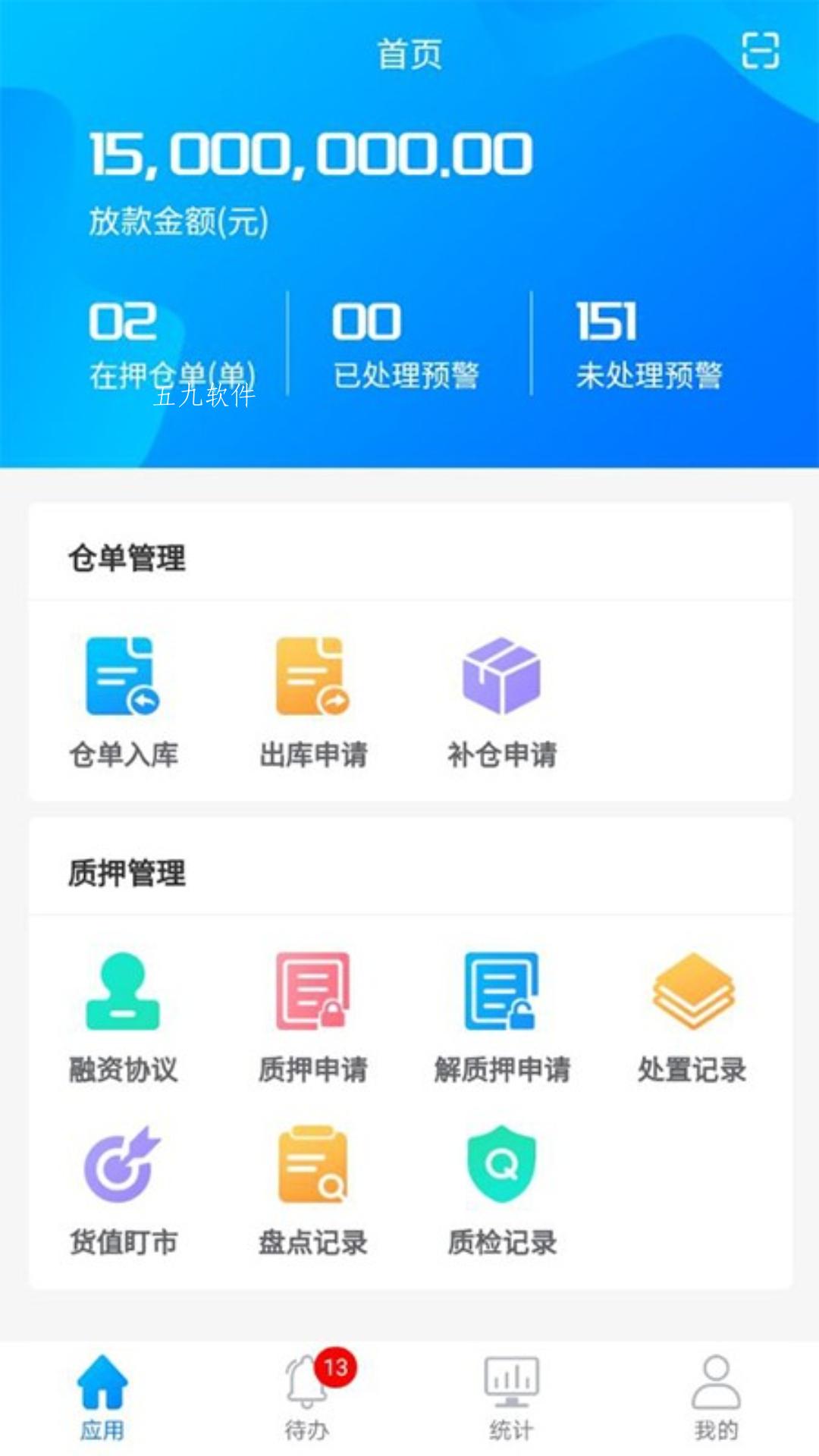Switch to the 统计 tab
Screen dimensions: 819x1456
coord(512,1397)
